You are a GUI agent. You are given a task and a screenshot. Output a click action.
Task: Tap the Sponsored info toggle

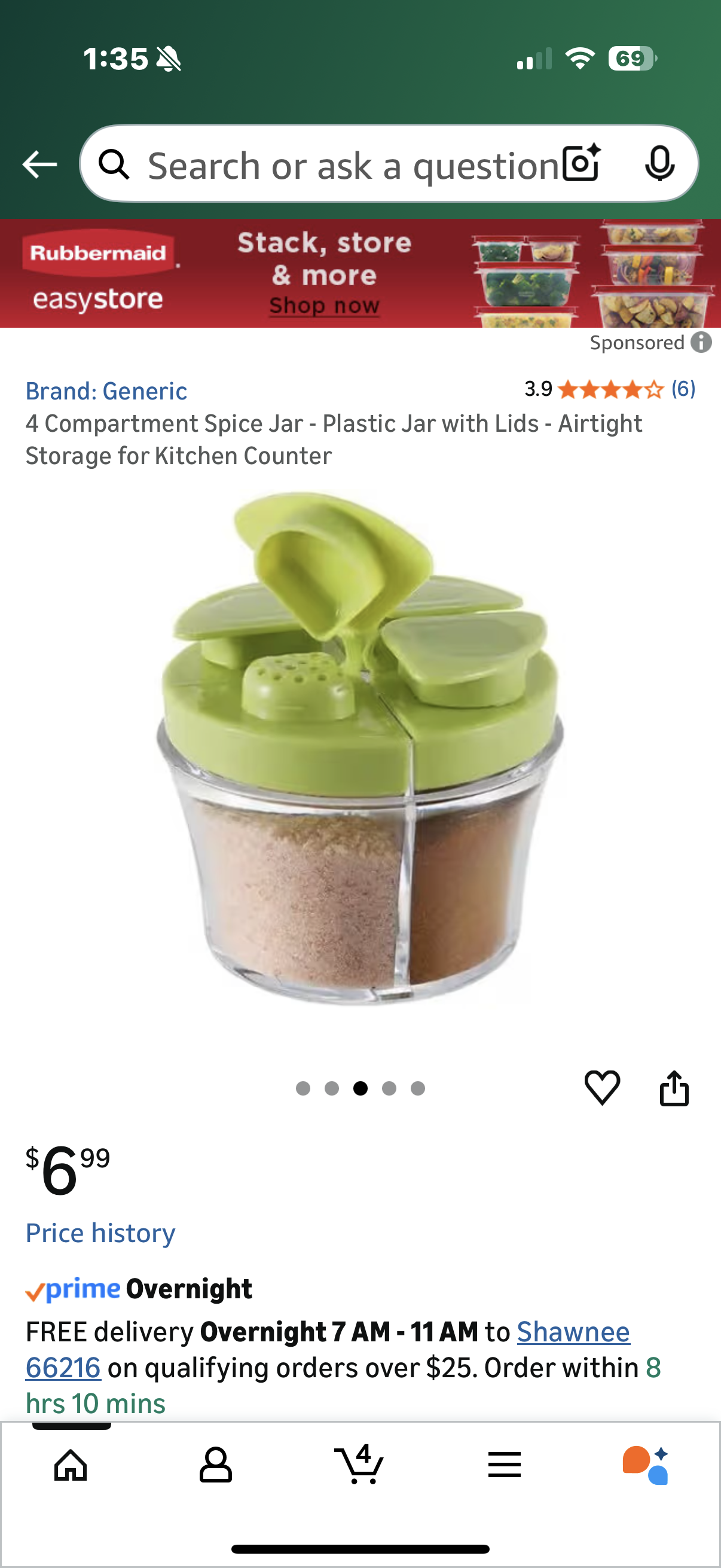click(701, 342)
